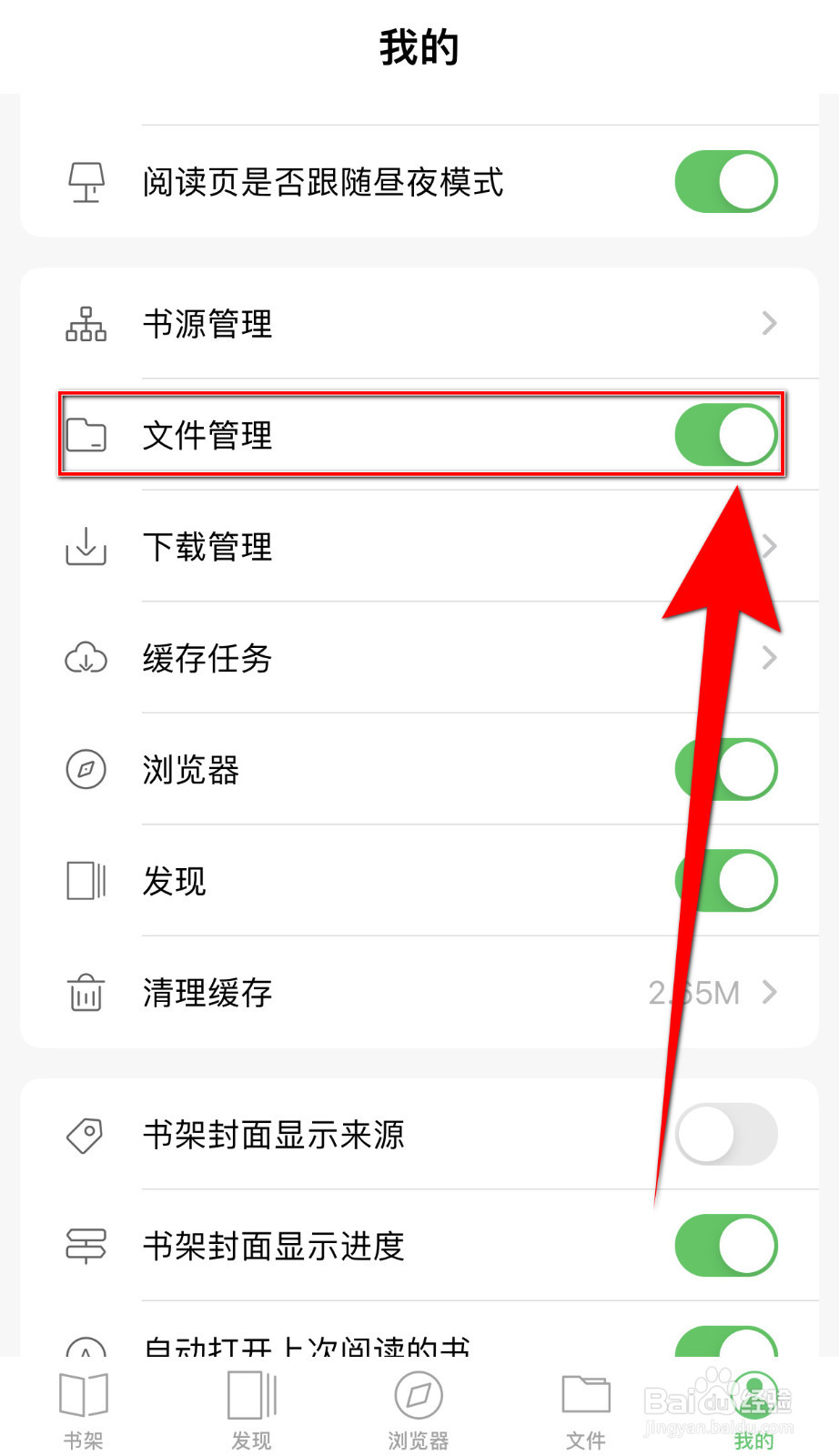Turn off the 发现 switch
This screenshot has height=1456, width=839.
(x=725, y=881)
